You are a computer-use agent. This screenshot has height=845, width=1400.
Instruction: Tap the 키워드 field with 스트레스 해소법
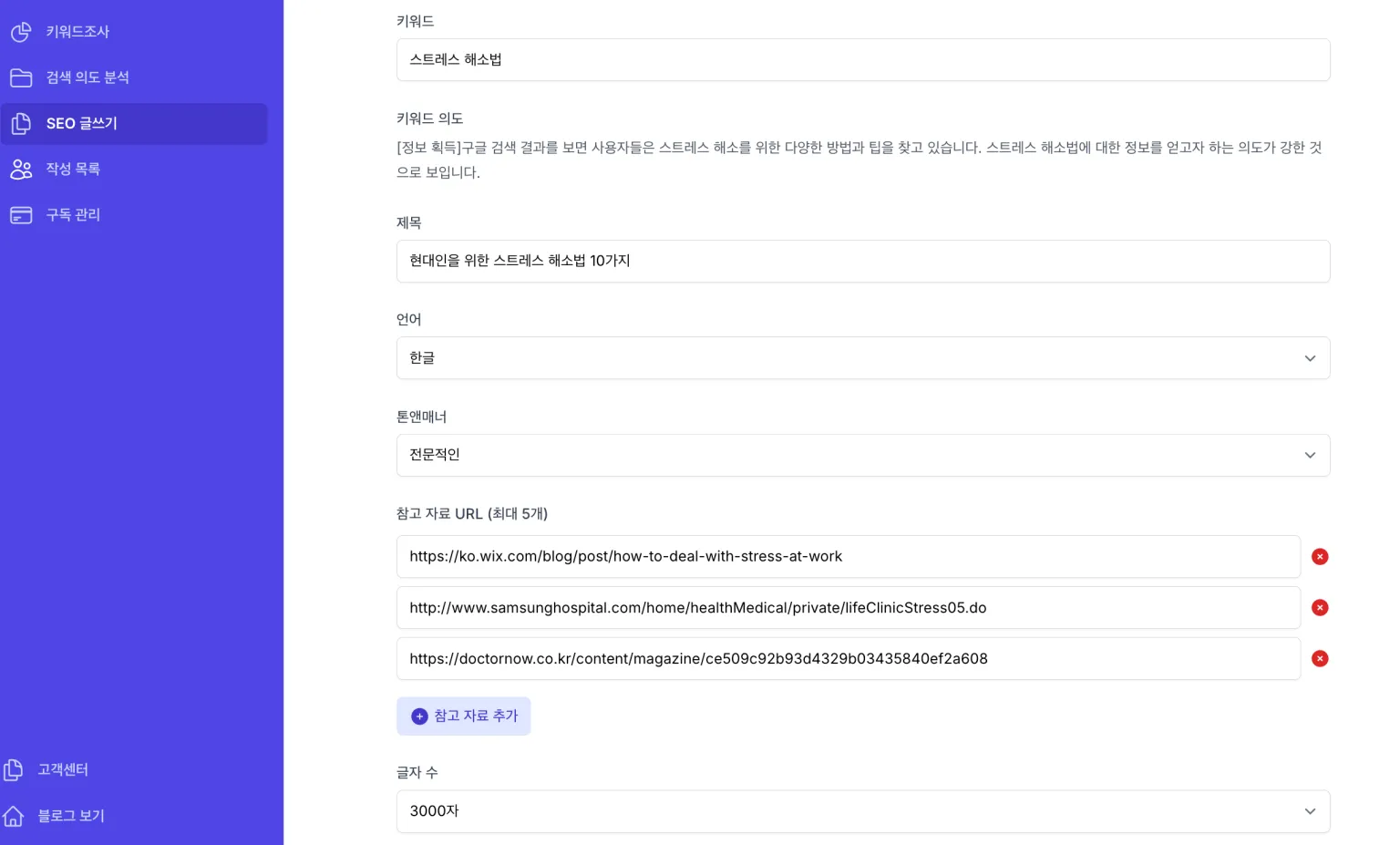(x=863, y=59)
